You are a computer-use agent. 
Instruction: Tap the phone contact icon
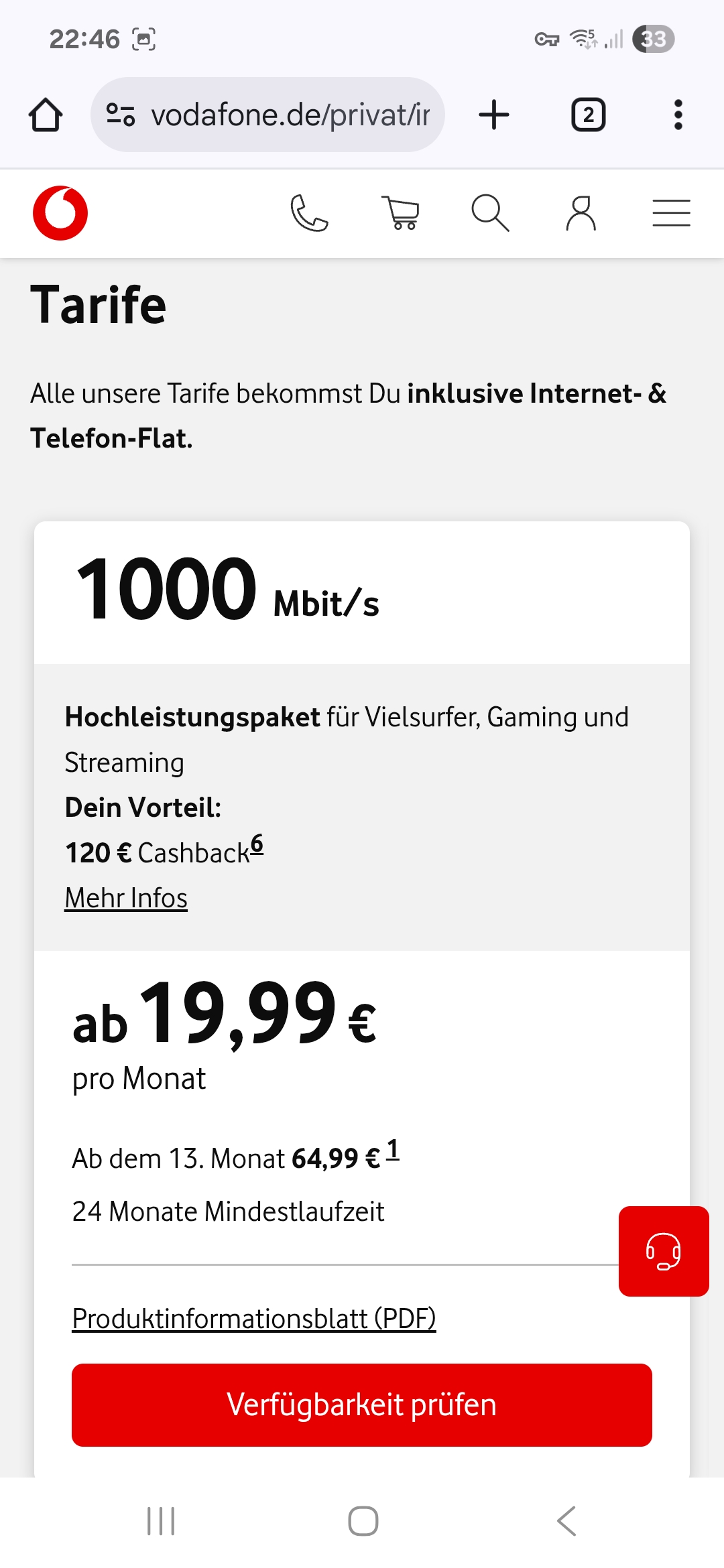(309, 213)
